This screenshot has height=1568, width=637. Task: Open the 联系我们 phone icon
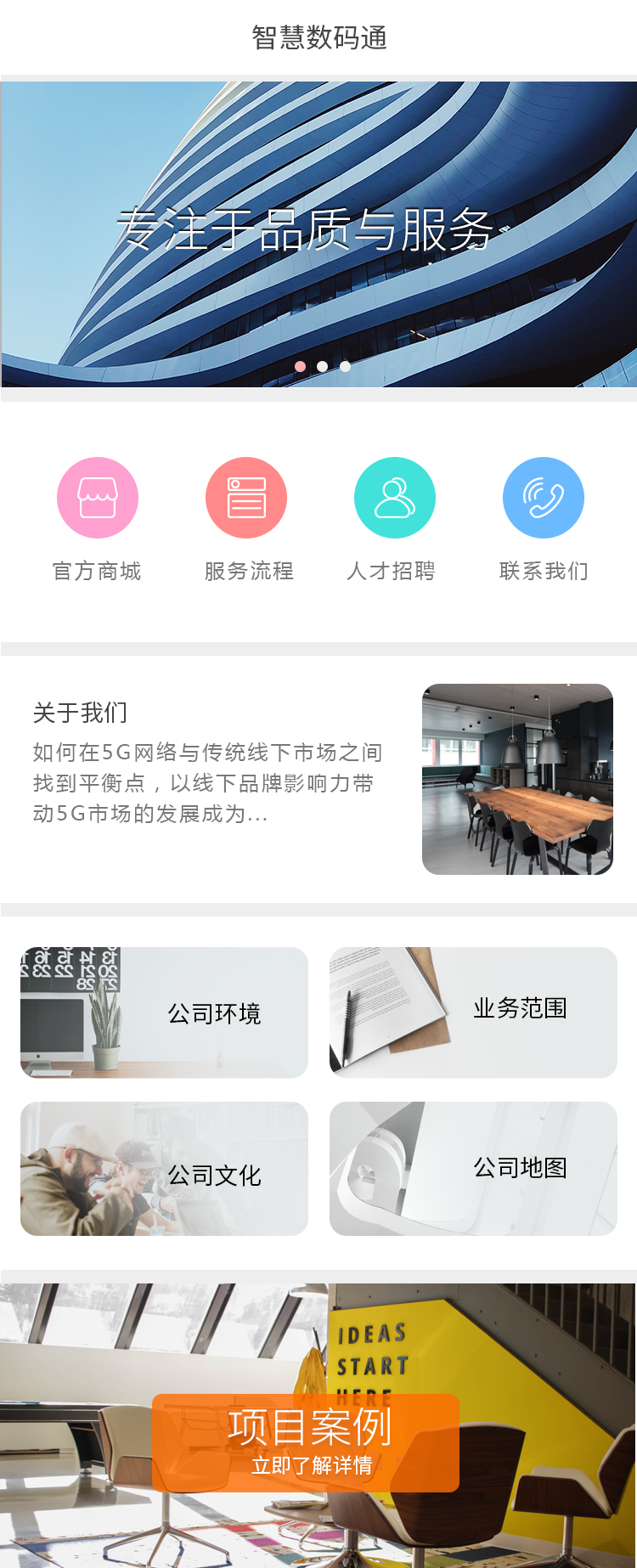point(544,498)
